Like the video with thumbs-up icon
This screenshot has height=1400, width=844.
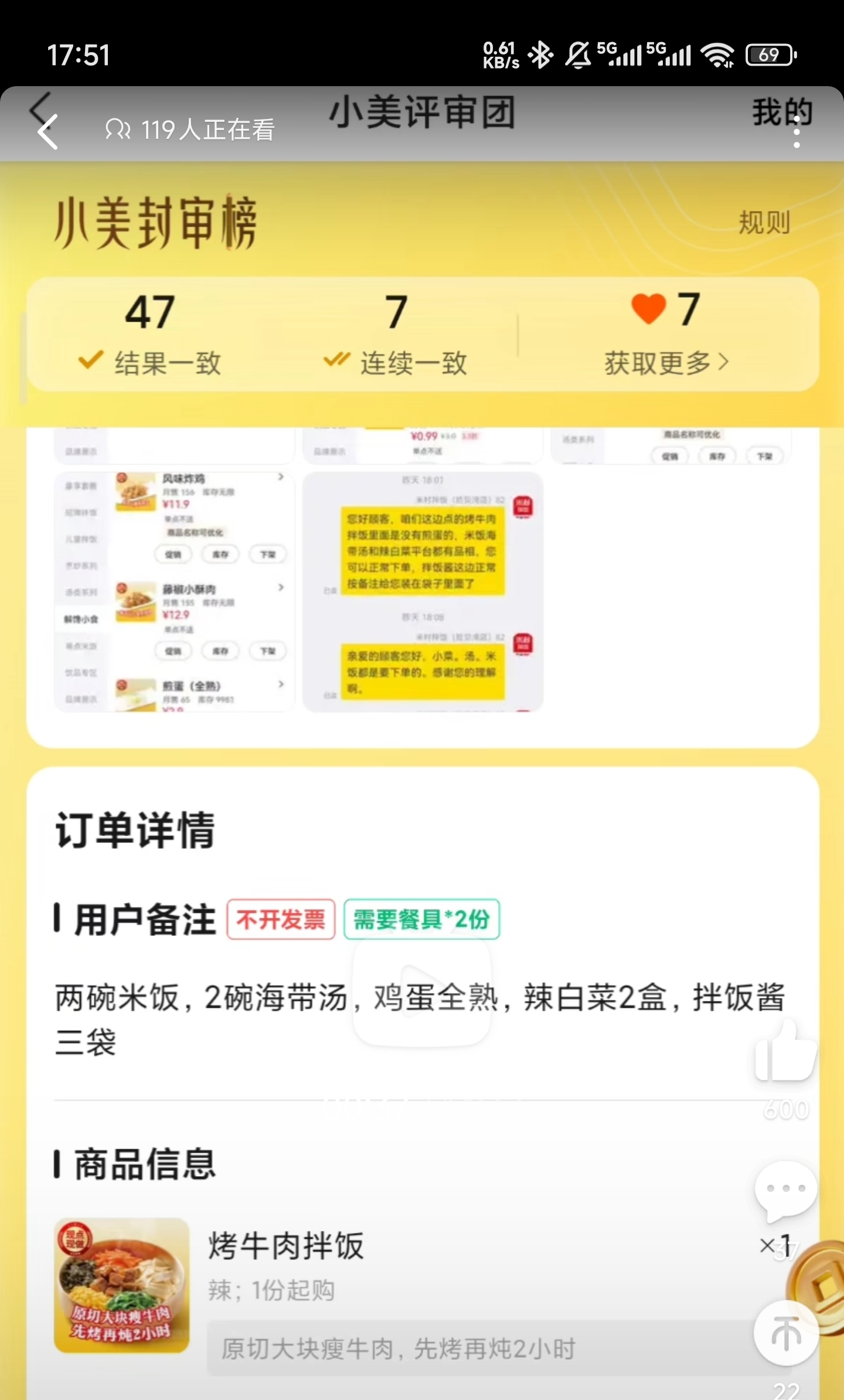click(x=785, y=1051)
